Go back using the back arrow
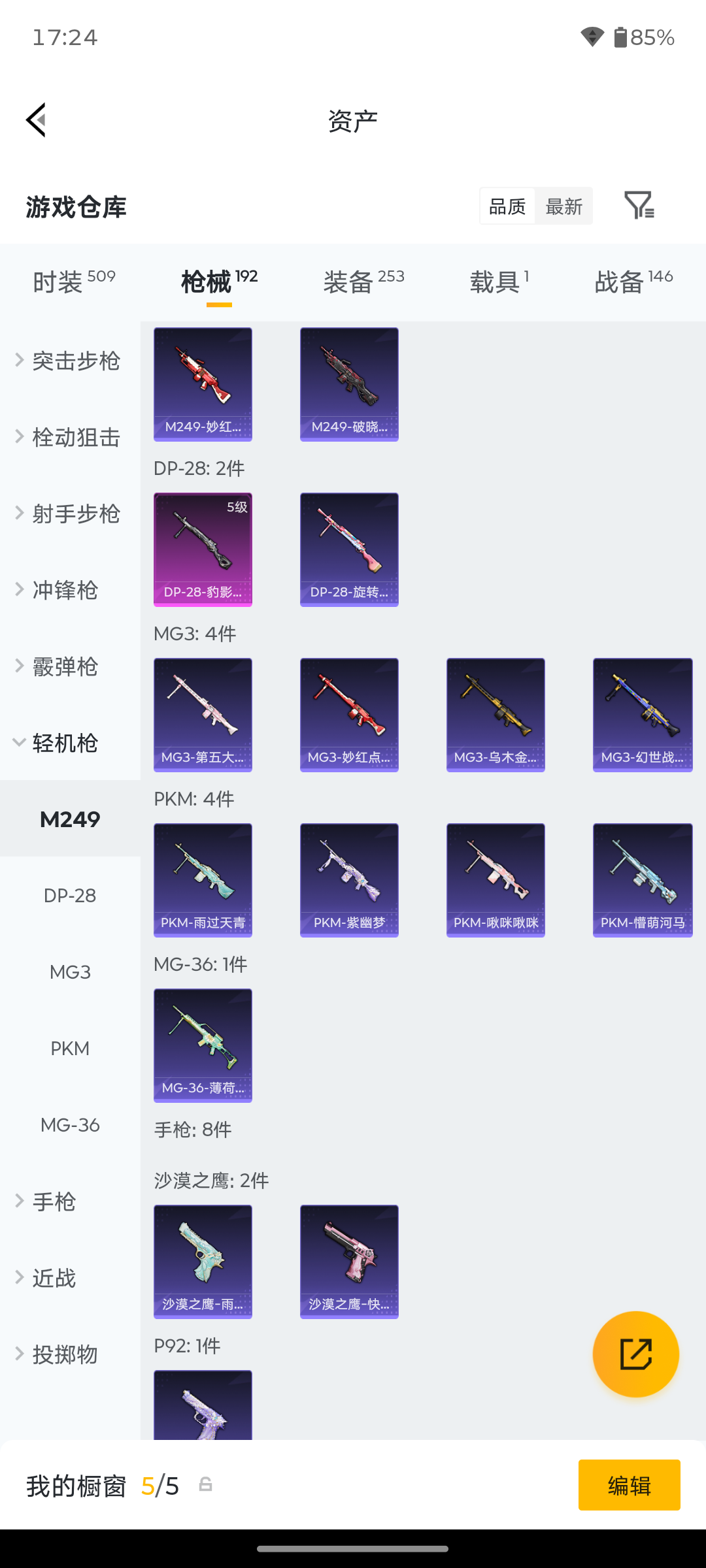Screen dimensions: 706x1568 click(37, 120)
